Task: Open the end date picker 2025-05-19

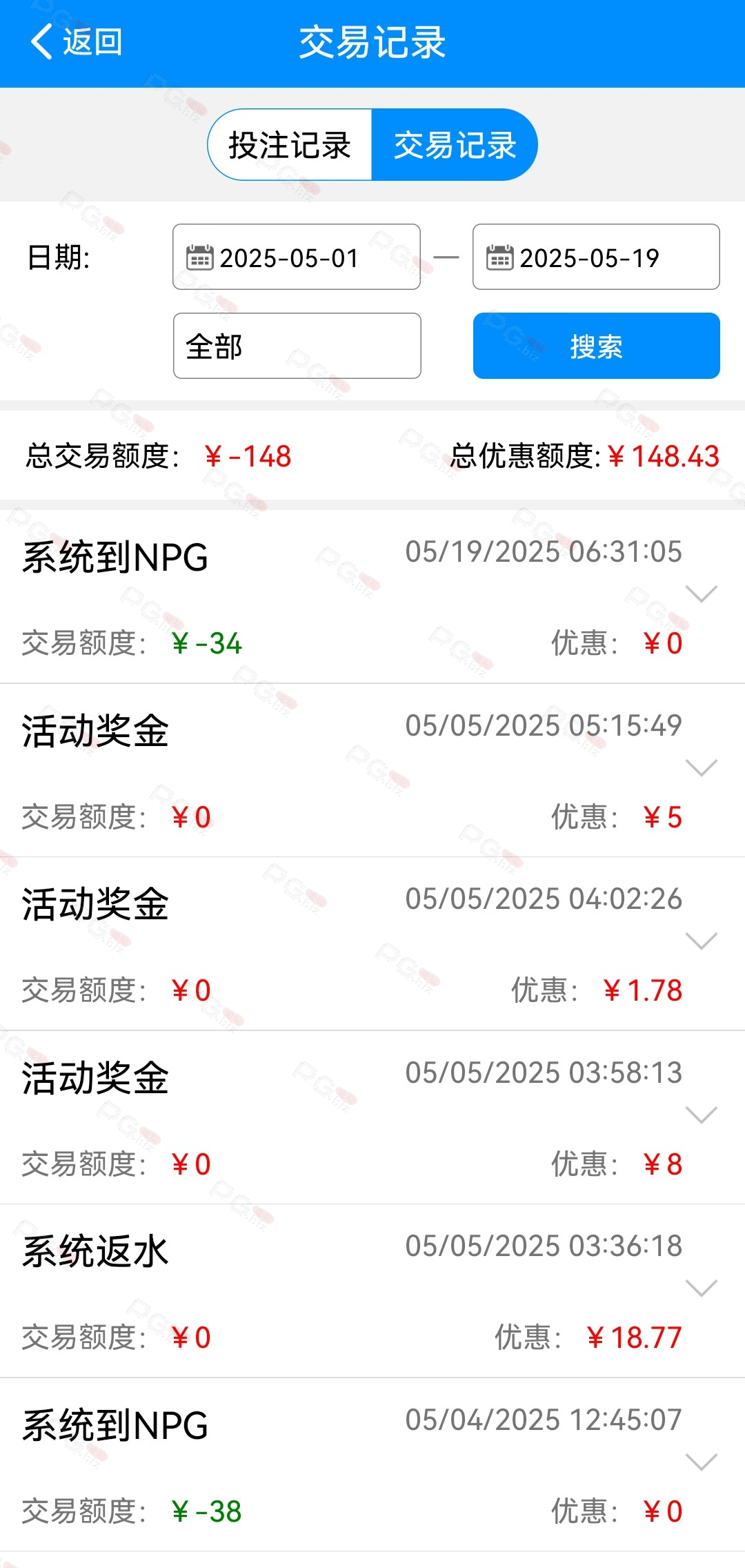Action: [x=596, y=257]
